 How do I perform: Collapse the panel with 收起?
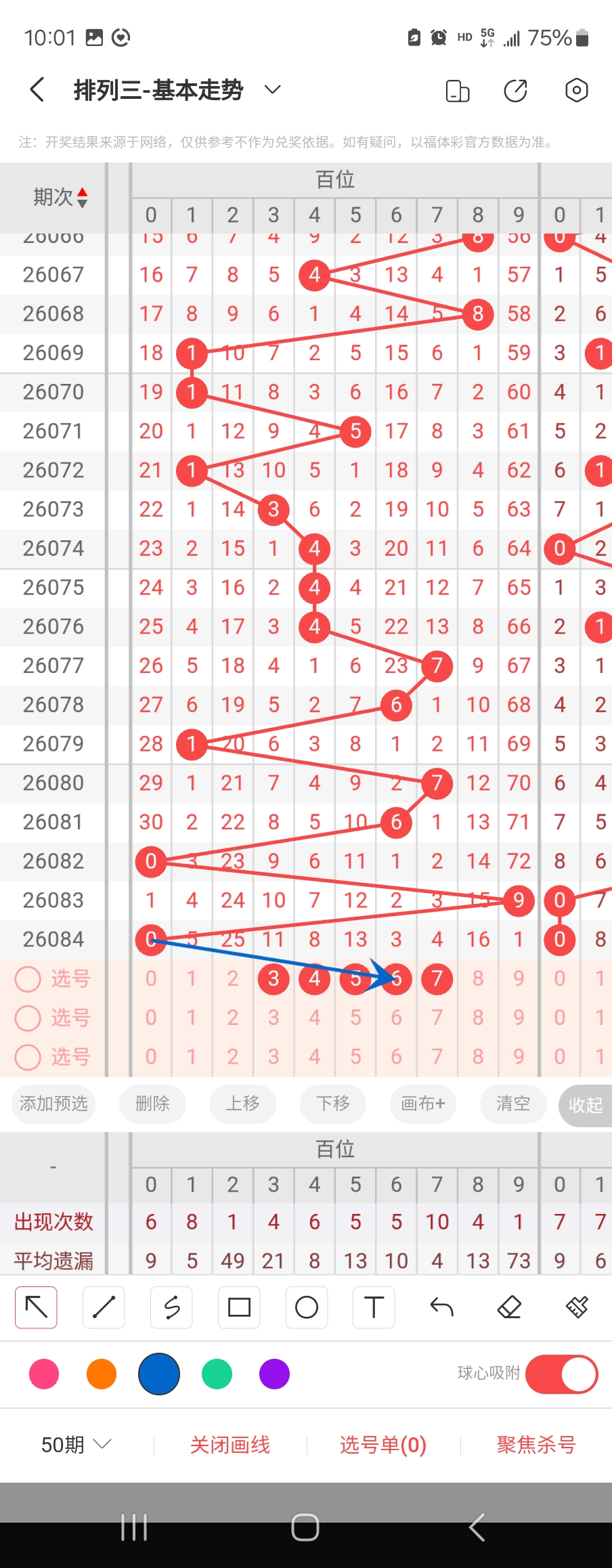585,1105
